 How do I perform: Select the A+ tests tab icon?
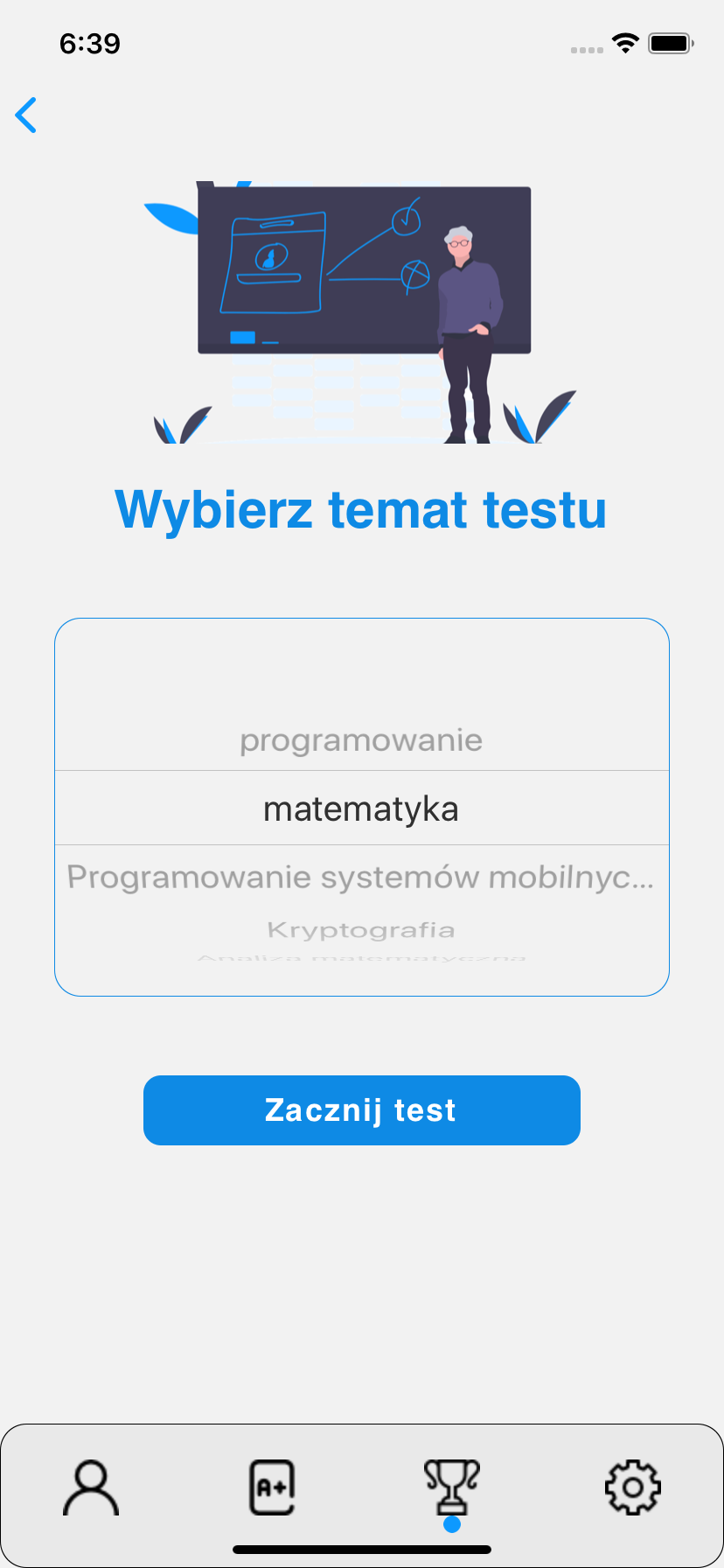click(x=271, y=1485)
